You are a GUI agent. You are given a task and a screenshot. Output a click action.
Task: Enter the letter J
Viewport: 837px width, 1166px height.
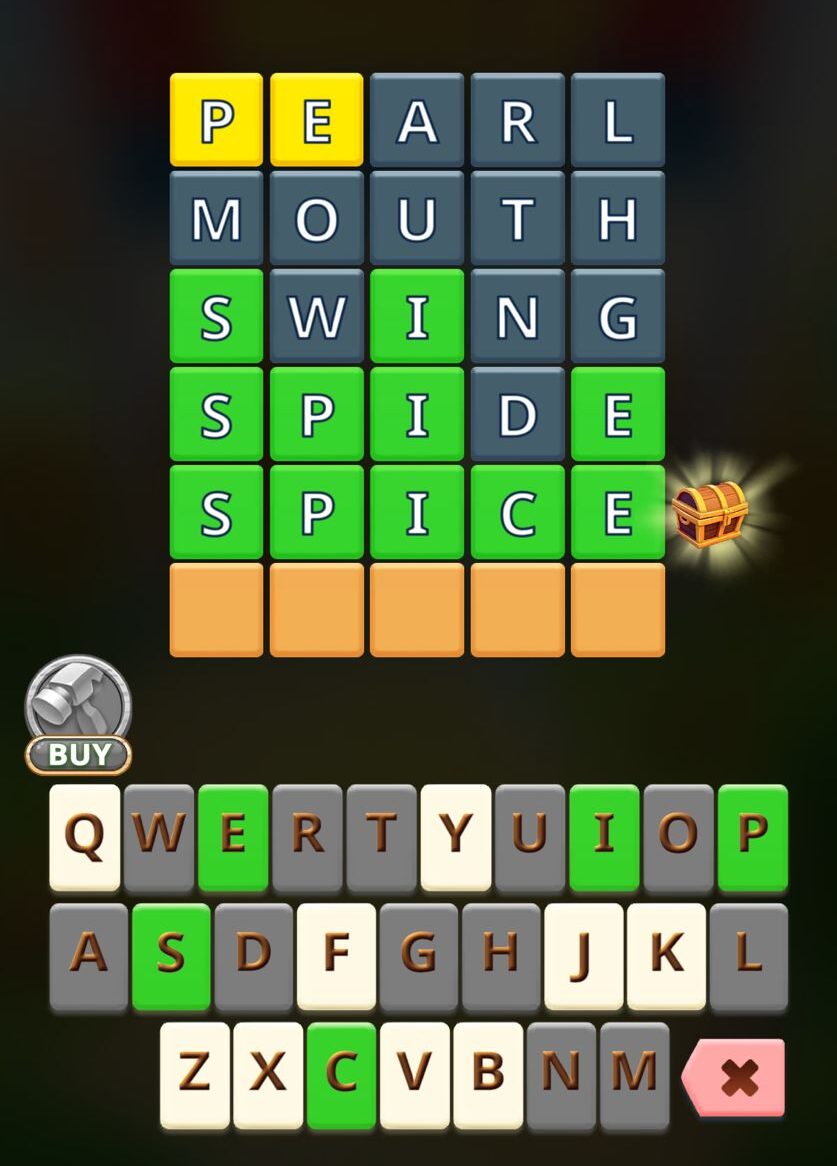583,955
